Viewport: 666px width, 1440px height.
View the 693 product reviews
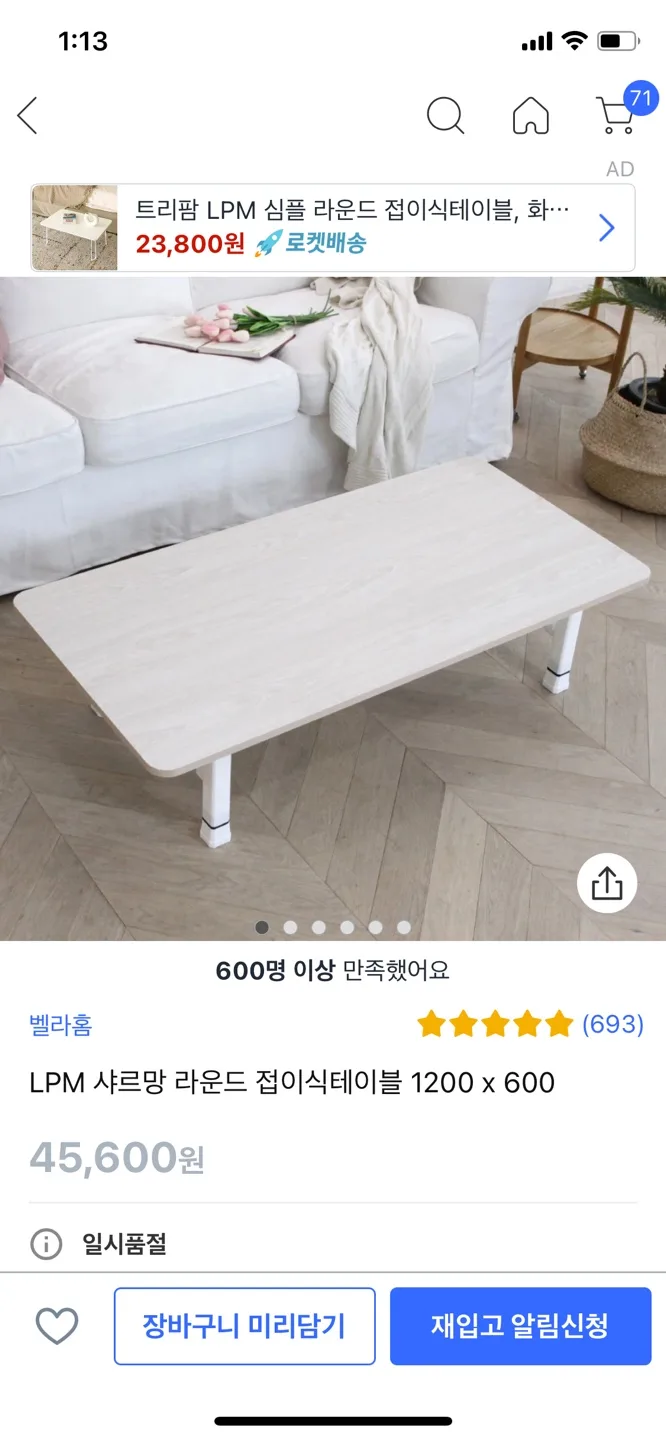[612, 1024]
